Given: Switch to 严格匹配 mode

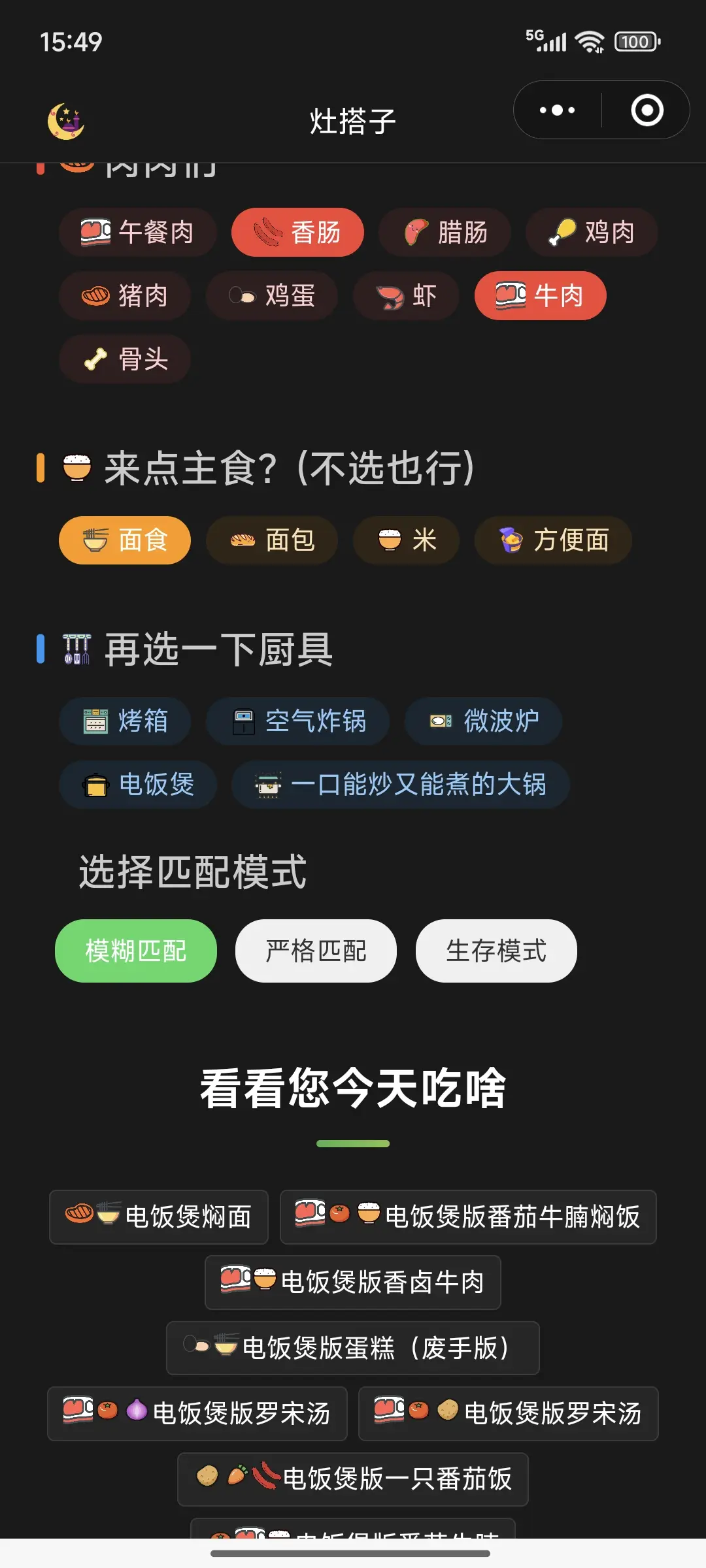Looking at the screenshot, I should (x=316, y=951).
